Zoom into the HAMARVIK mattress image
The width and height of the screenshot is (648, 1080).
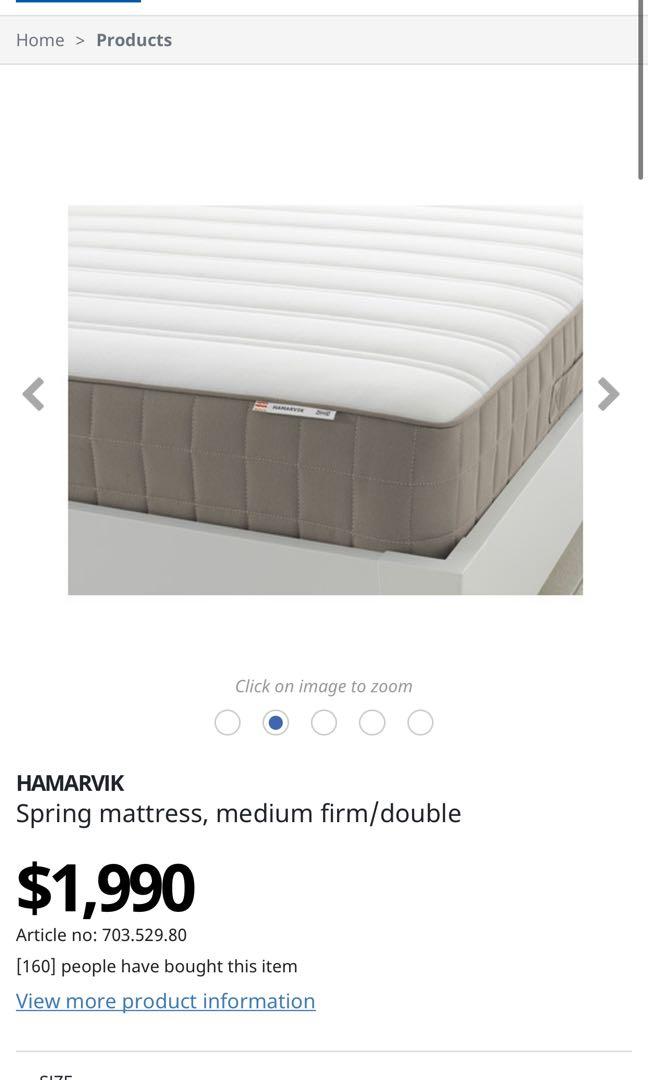(x=325, y=400)
